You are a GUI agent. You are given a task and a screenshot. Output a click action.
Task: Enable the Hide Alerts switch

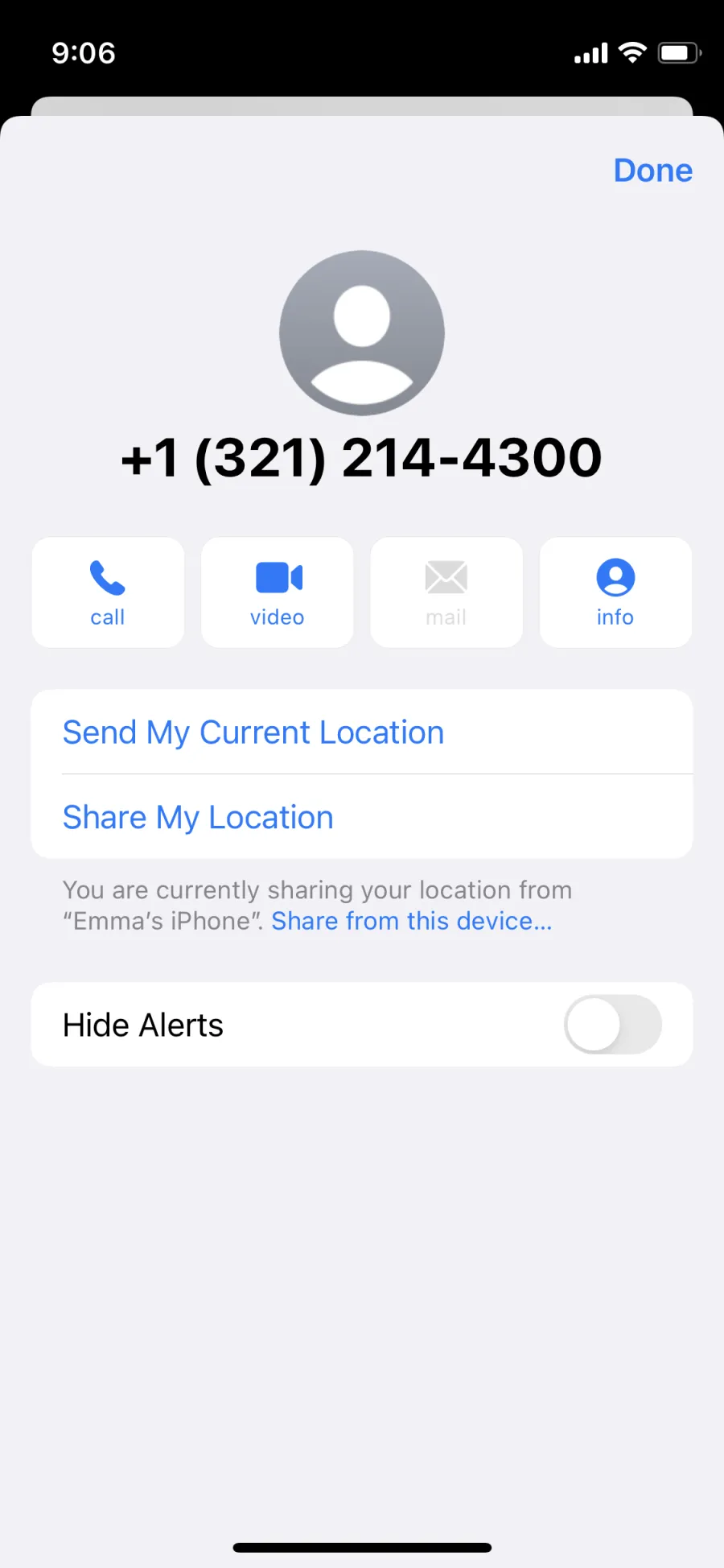[613, 1025]
